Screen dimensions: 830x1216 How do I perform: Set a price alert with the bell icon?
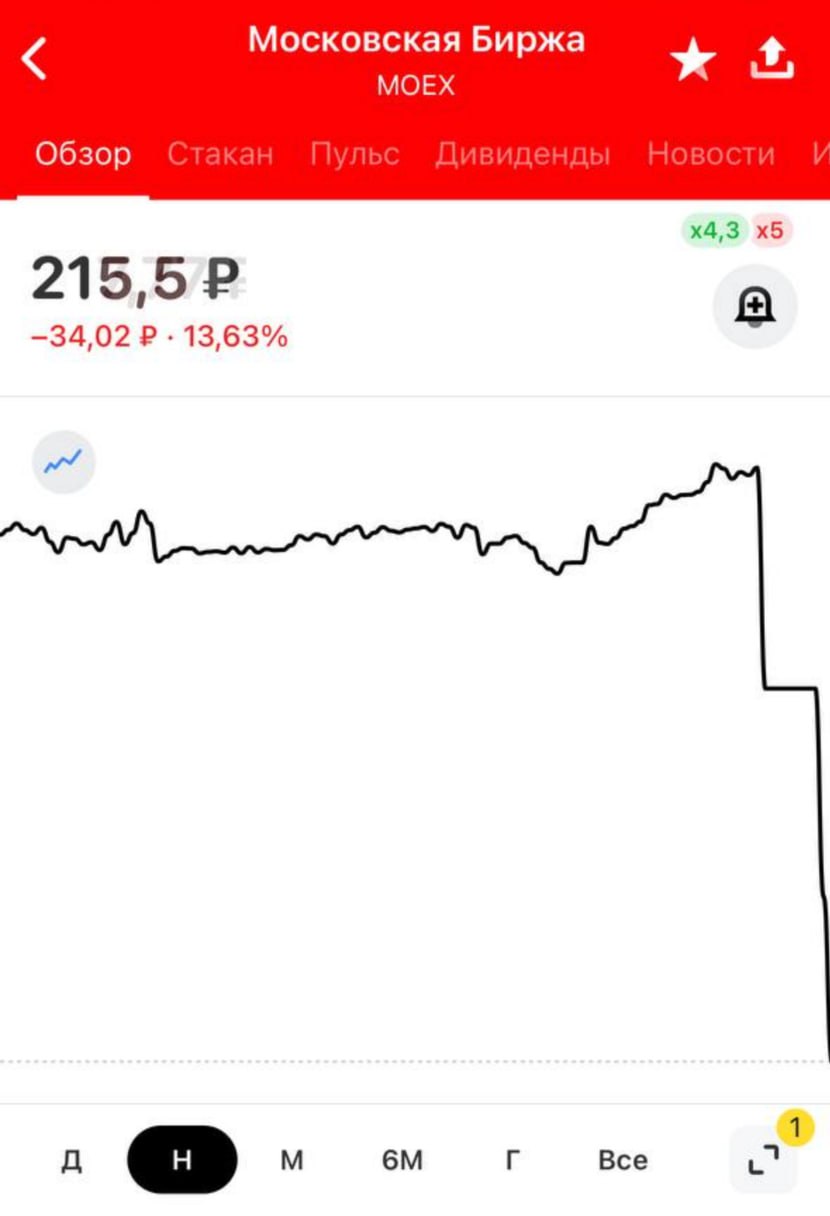(x=754, y=307)
